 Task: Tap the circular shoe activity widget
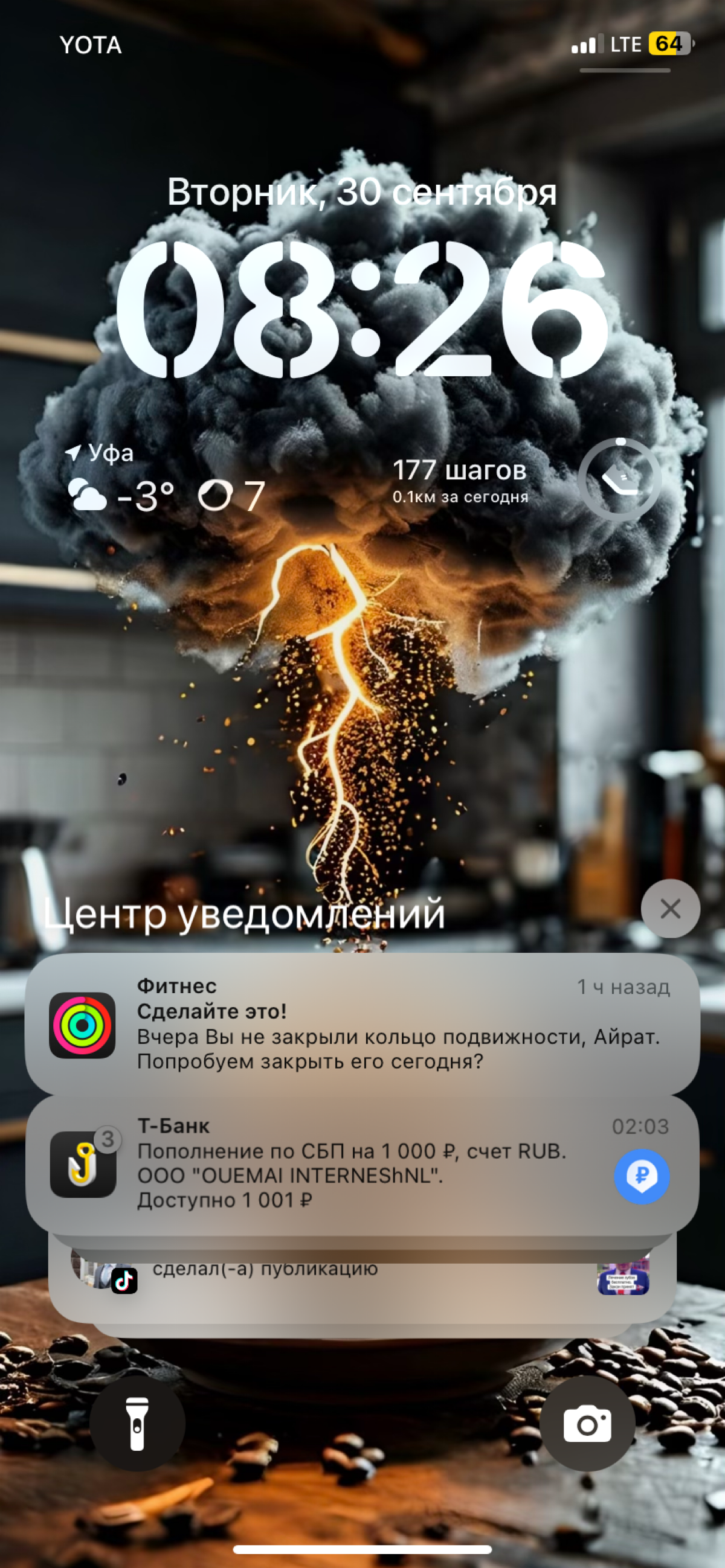point(620,479)
